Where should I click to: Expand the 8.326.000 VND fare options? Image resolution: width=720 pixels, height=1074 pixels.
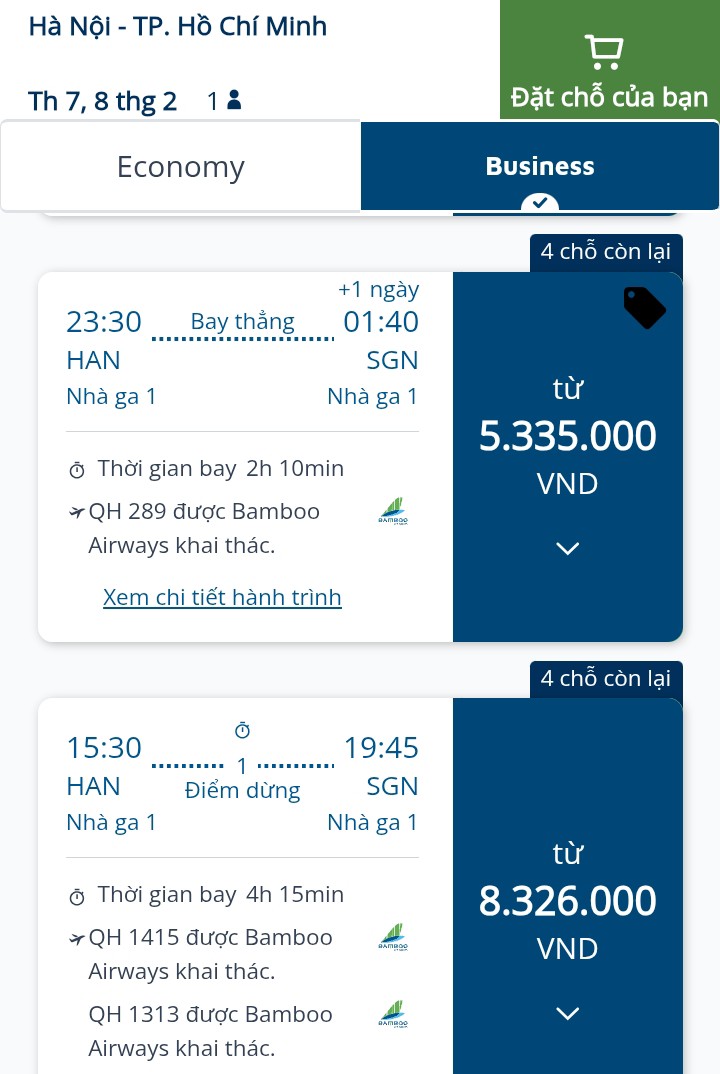567,1013
